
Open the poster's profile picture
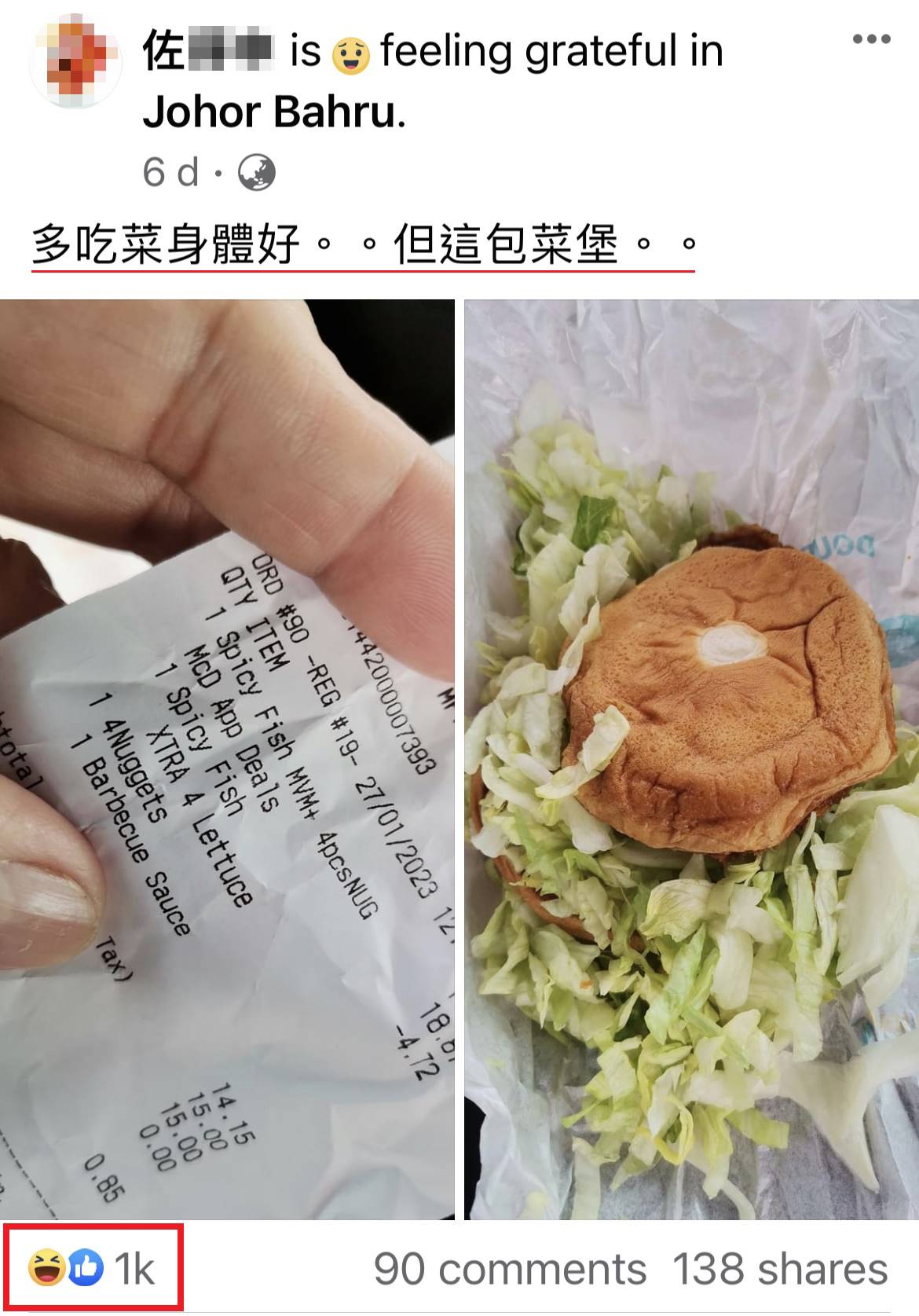click(75, 61)
